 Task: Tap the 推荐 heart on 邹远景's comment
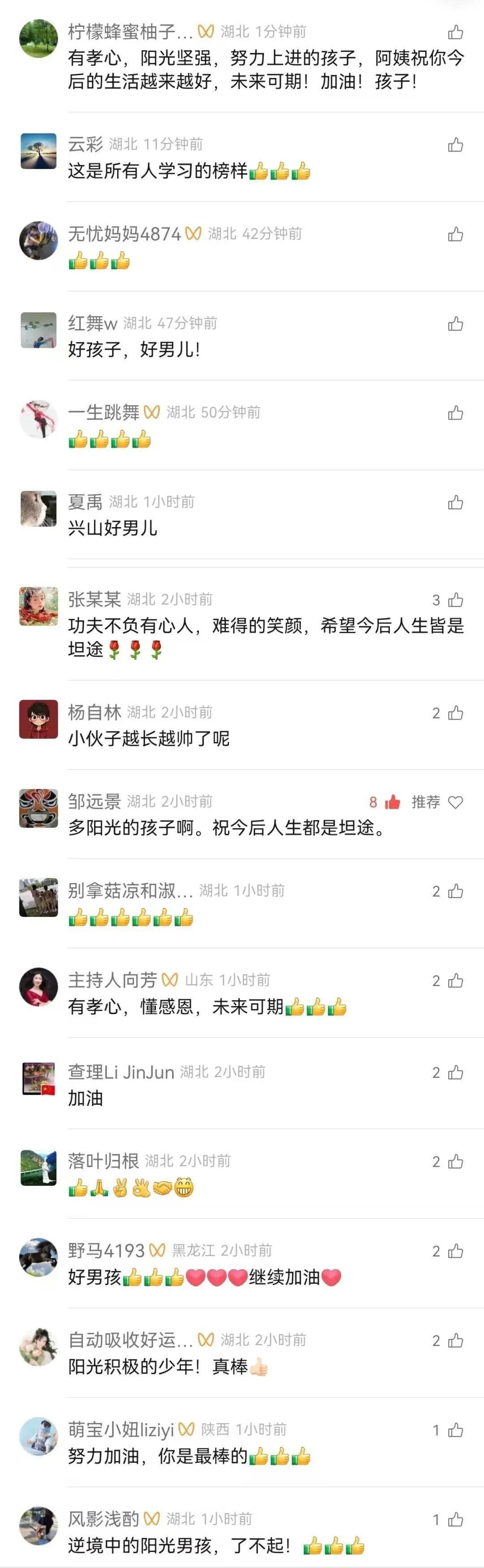point(455,802)
